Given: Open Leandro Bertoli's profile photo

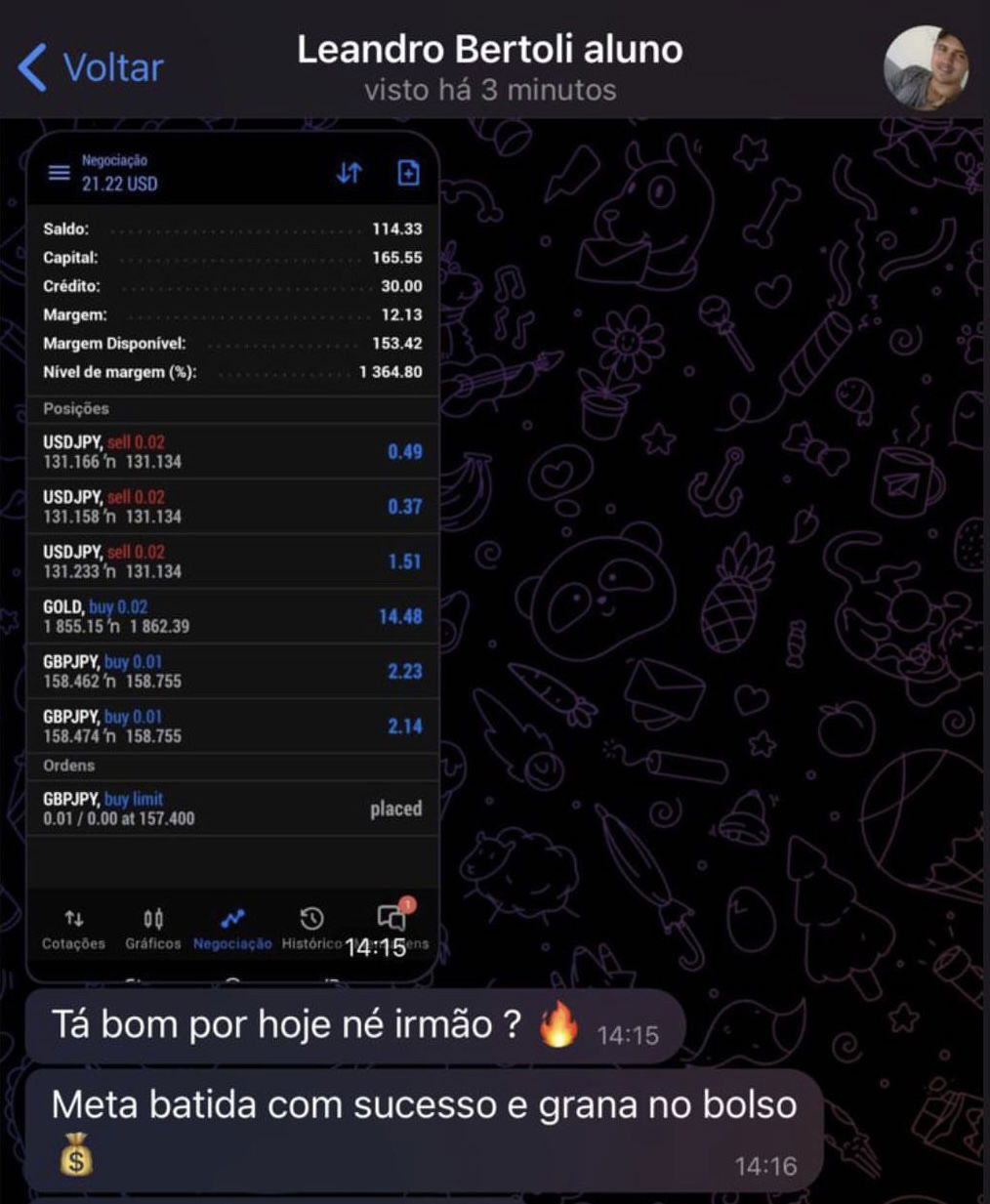Looking at the screenshot, I should coord(926,67).
